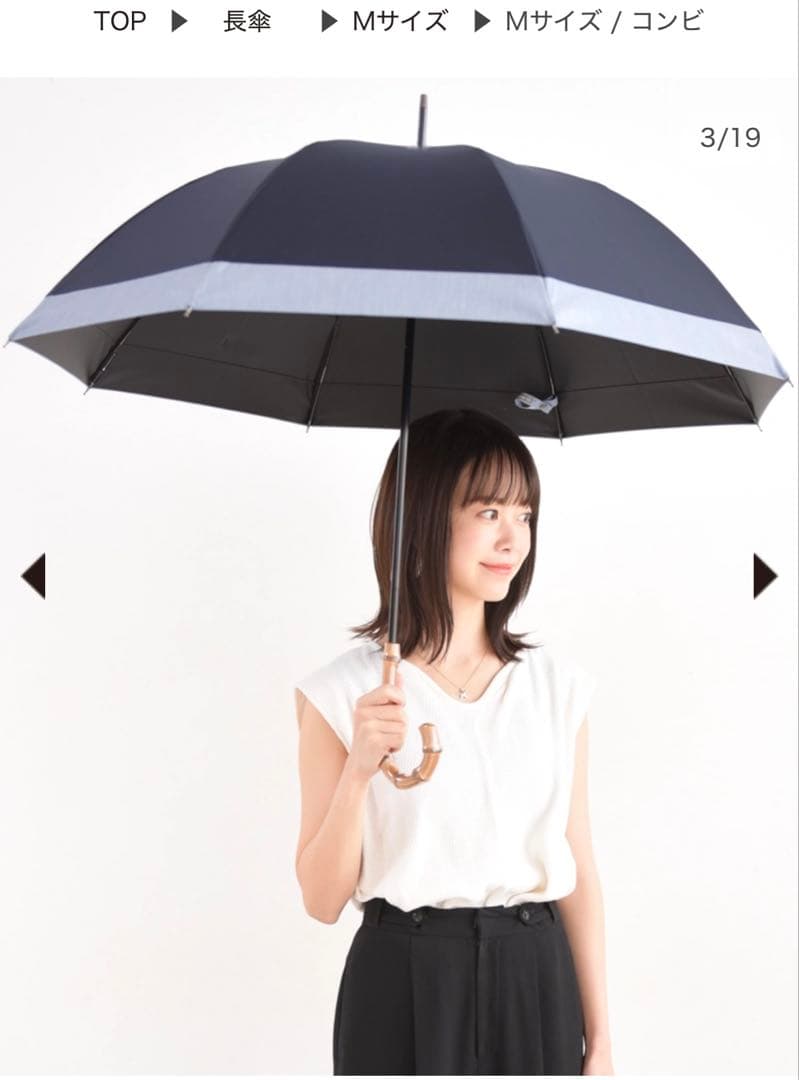Screen dimensions: 799x1080
Task: Show the previous product image
Action: pyautogui.click(x=33, y=576)
